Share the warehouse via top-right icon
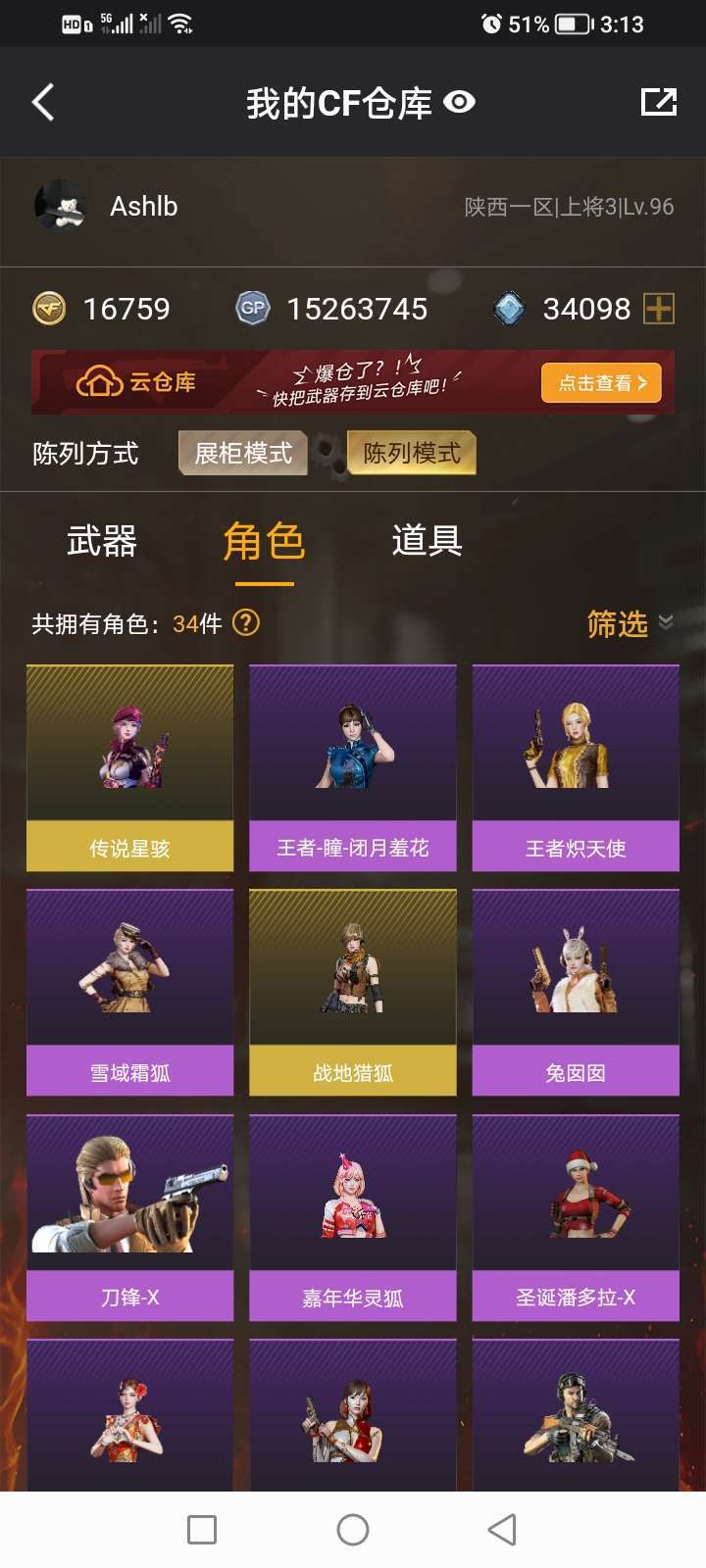 point(659,102)
